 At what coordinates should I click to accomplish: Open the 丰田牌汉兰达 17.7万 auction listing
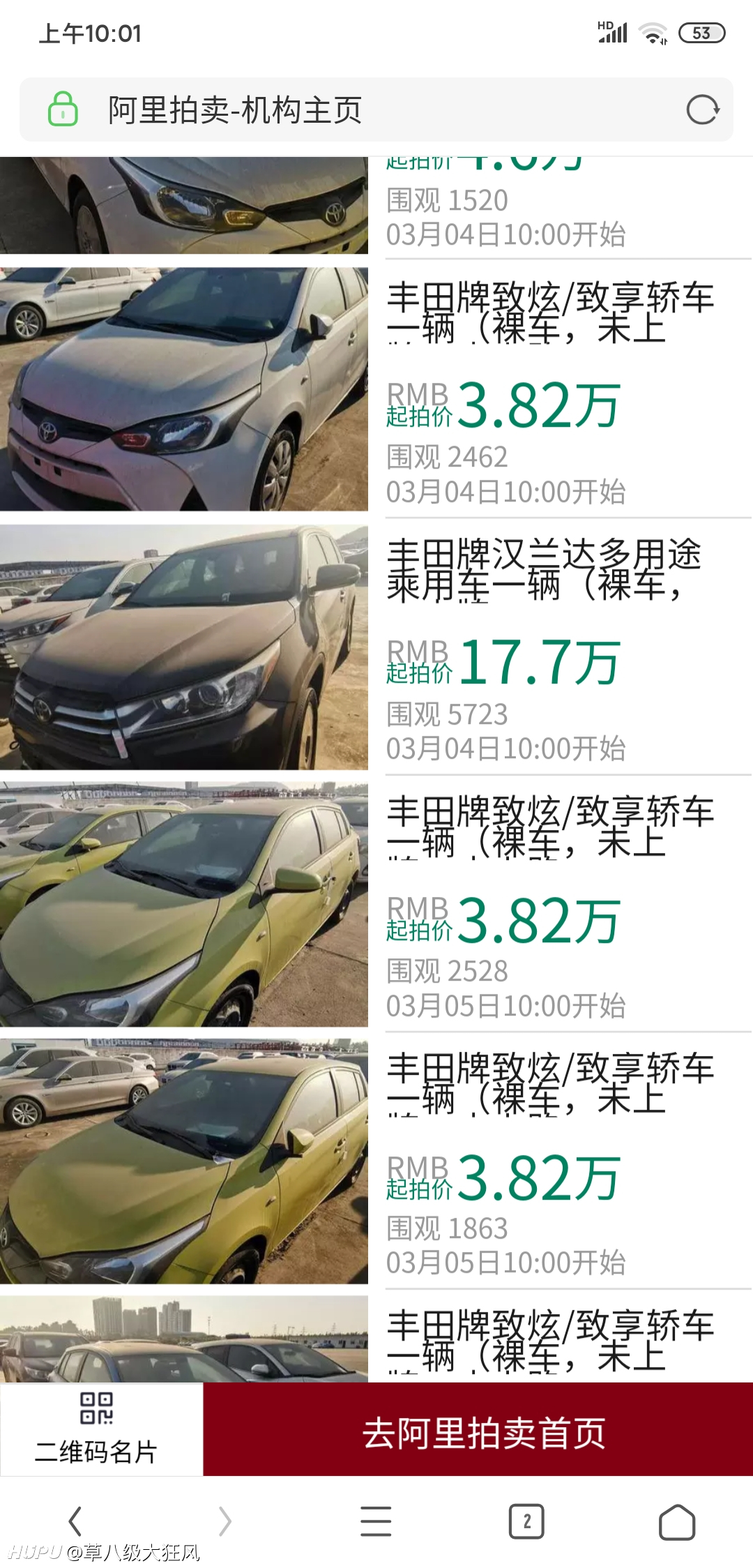tap(376, 647)
